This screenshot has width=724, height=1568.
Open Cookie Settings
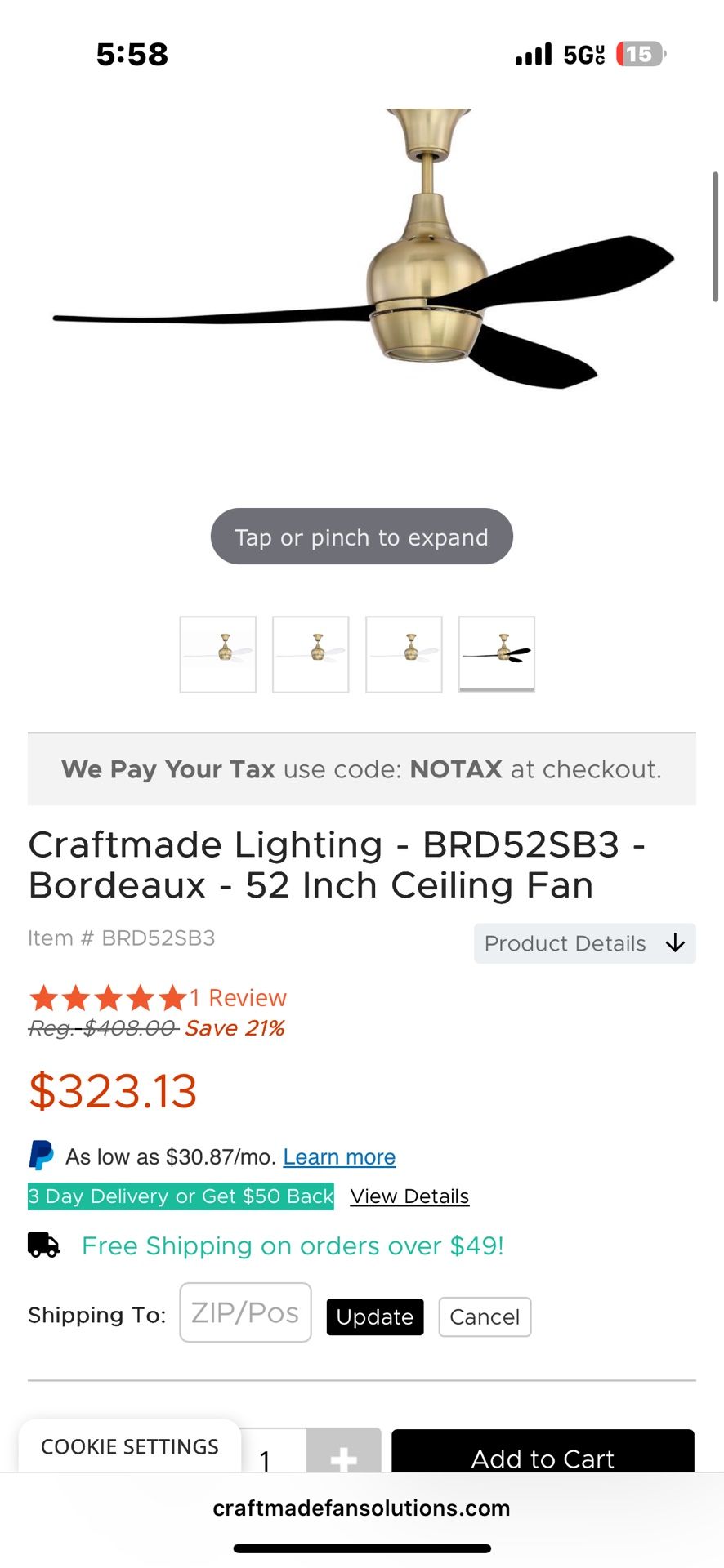[x=130, y=1445]
